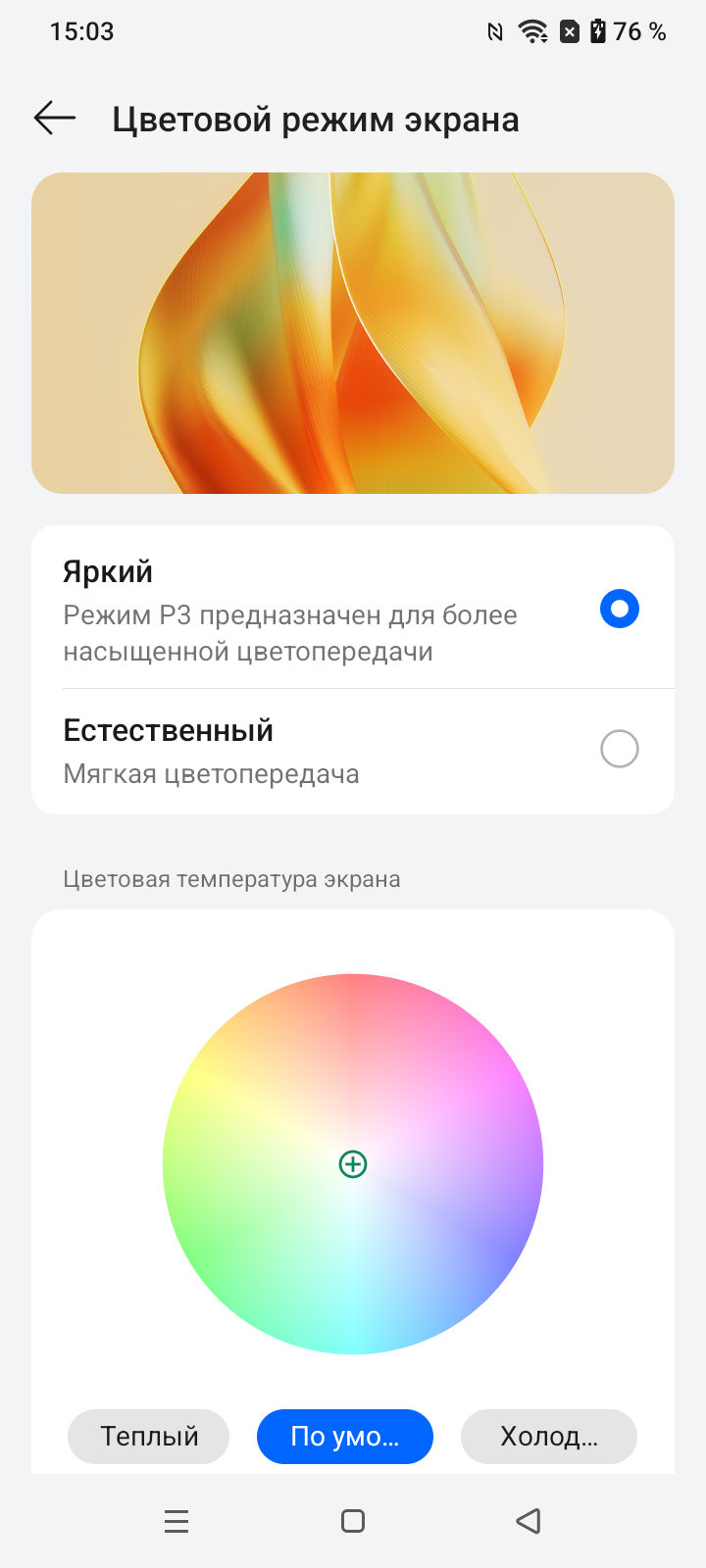Switch color temperature to Холодный
The width and height of the screenshot is (706, 1568).
coord(548,1436)
